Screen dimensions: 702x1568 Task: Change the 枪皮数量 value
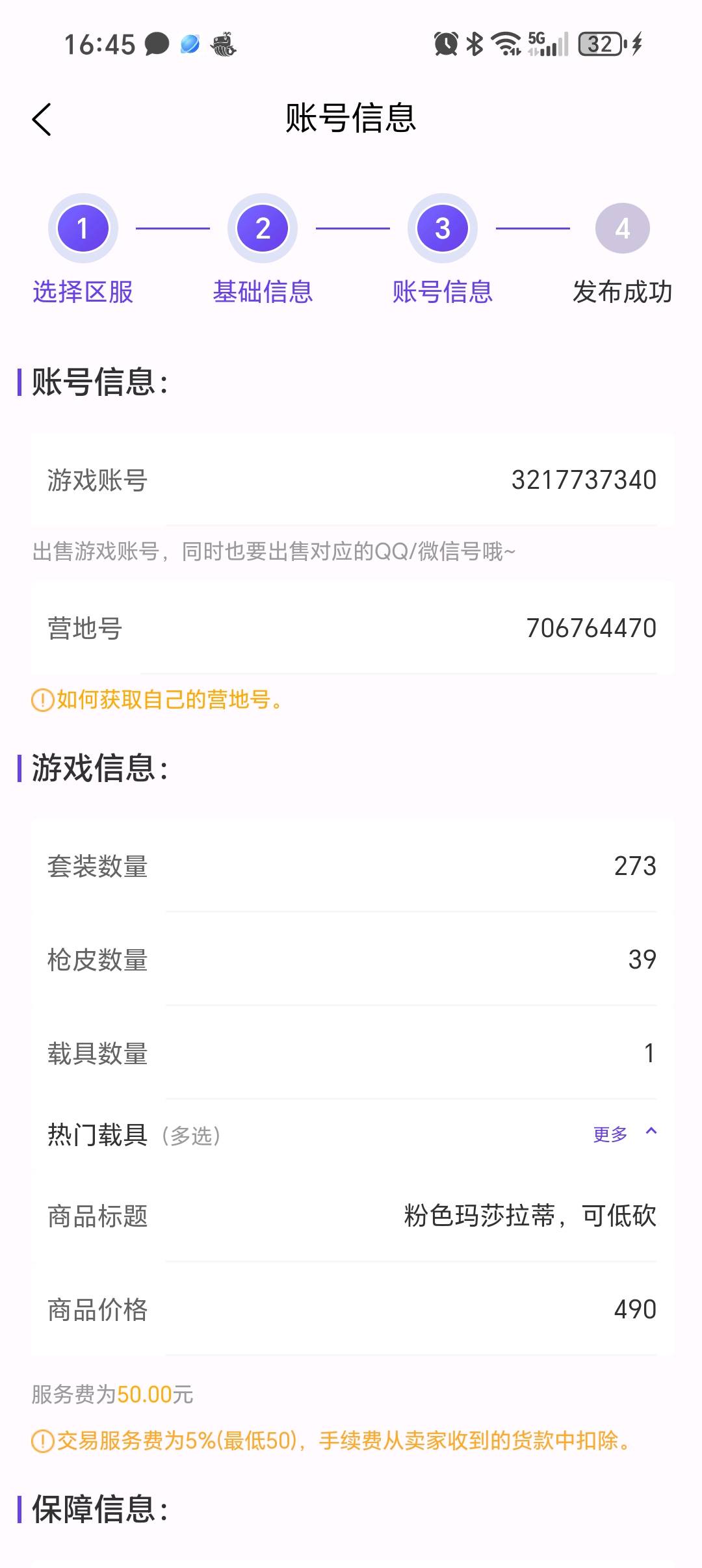tap(352, 960)
